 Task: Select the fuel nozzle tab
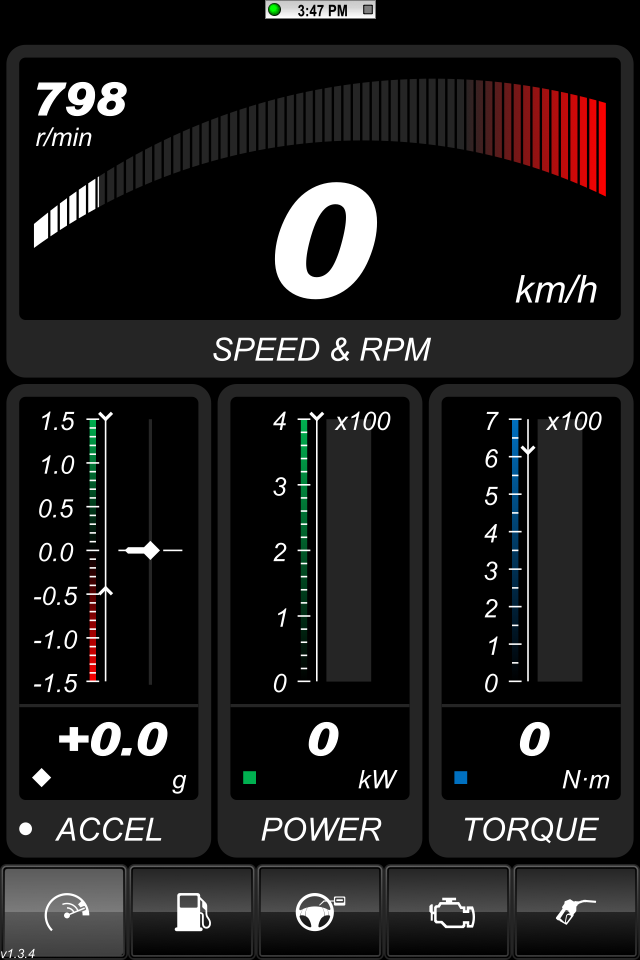575,911
